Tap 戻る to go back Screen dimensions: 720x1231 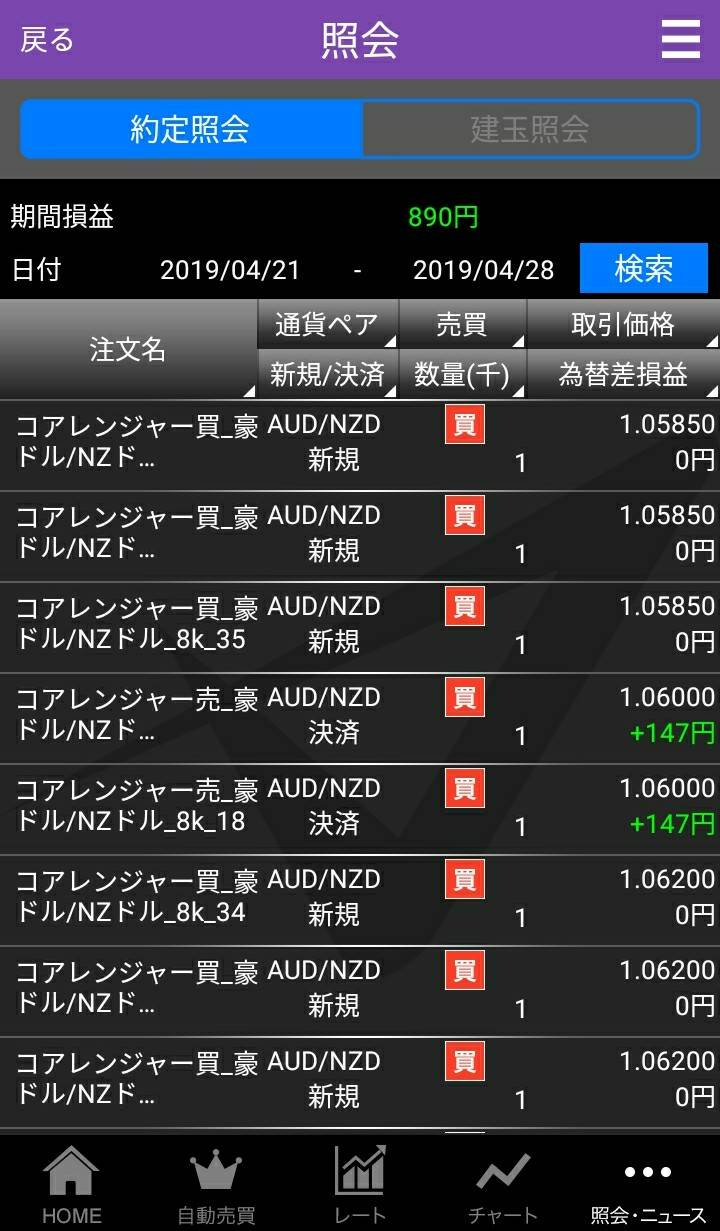[47, 39]
